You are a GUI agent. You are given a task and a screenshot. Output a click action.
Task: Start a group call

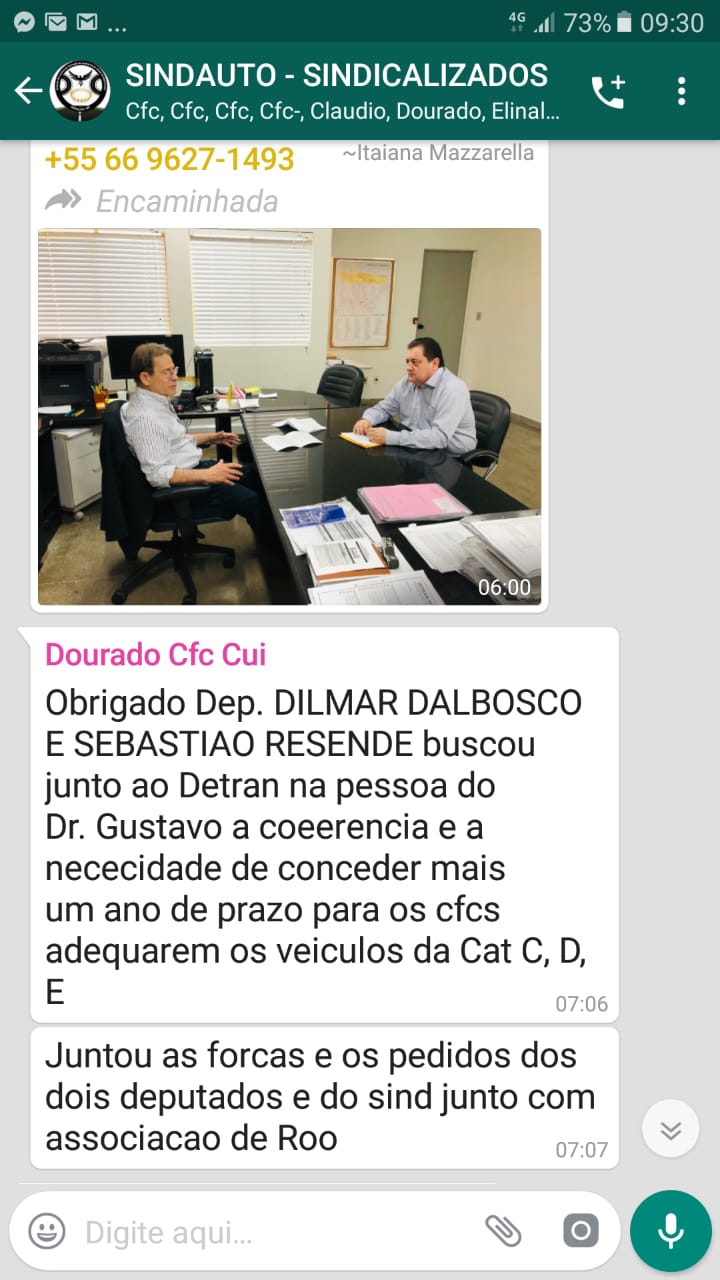[x=608, y=91]
